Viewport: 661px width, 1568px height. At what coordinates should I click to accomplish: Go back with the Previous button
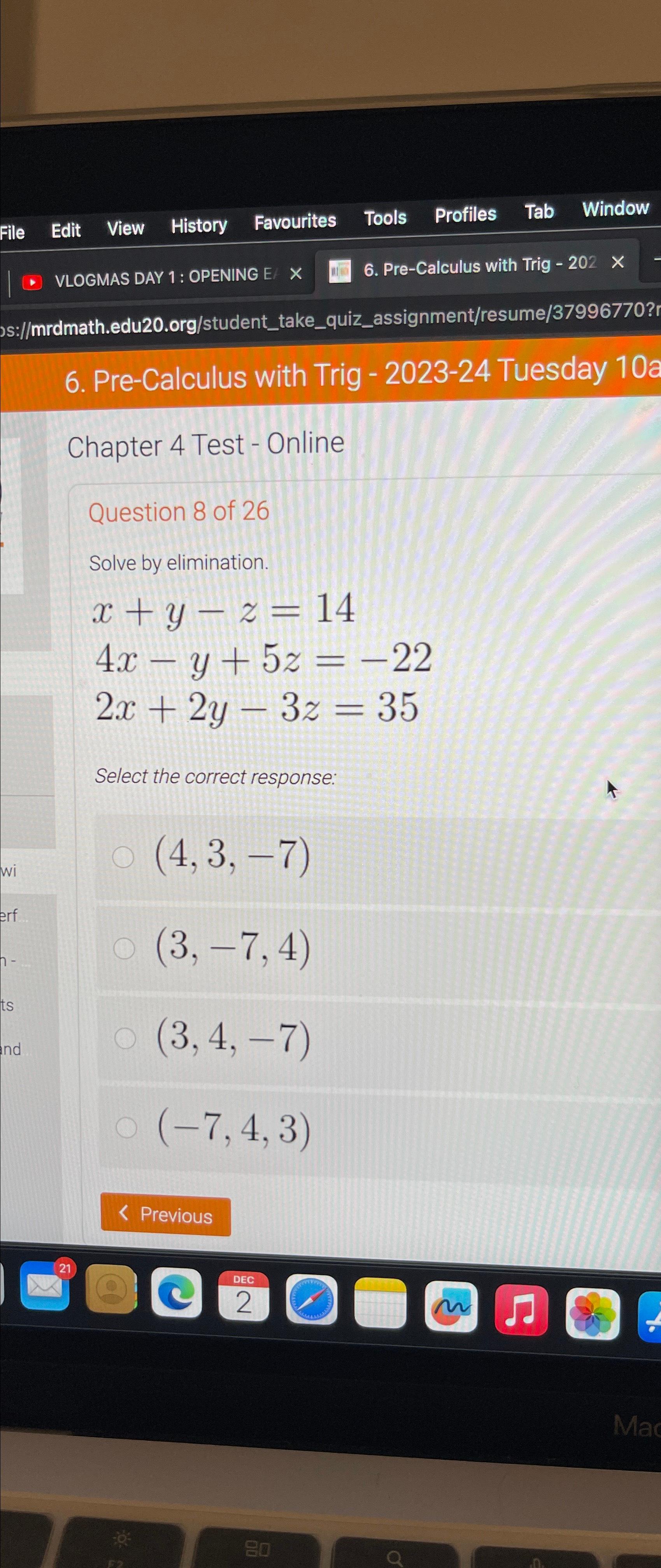(x=166, y=1216)
